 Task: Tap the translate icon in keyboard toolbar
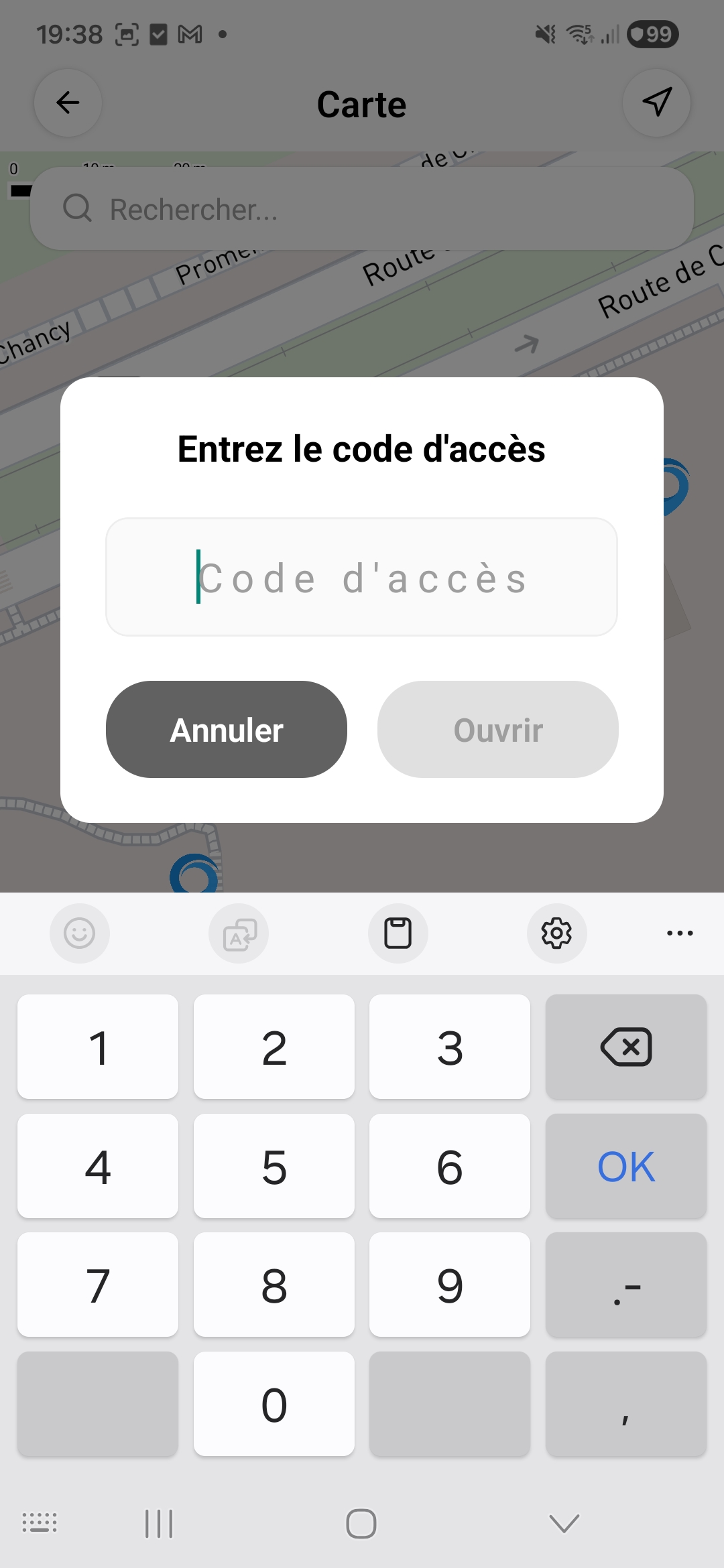pos(239,933)
